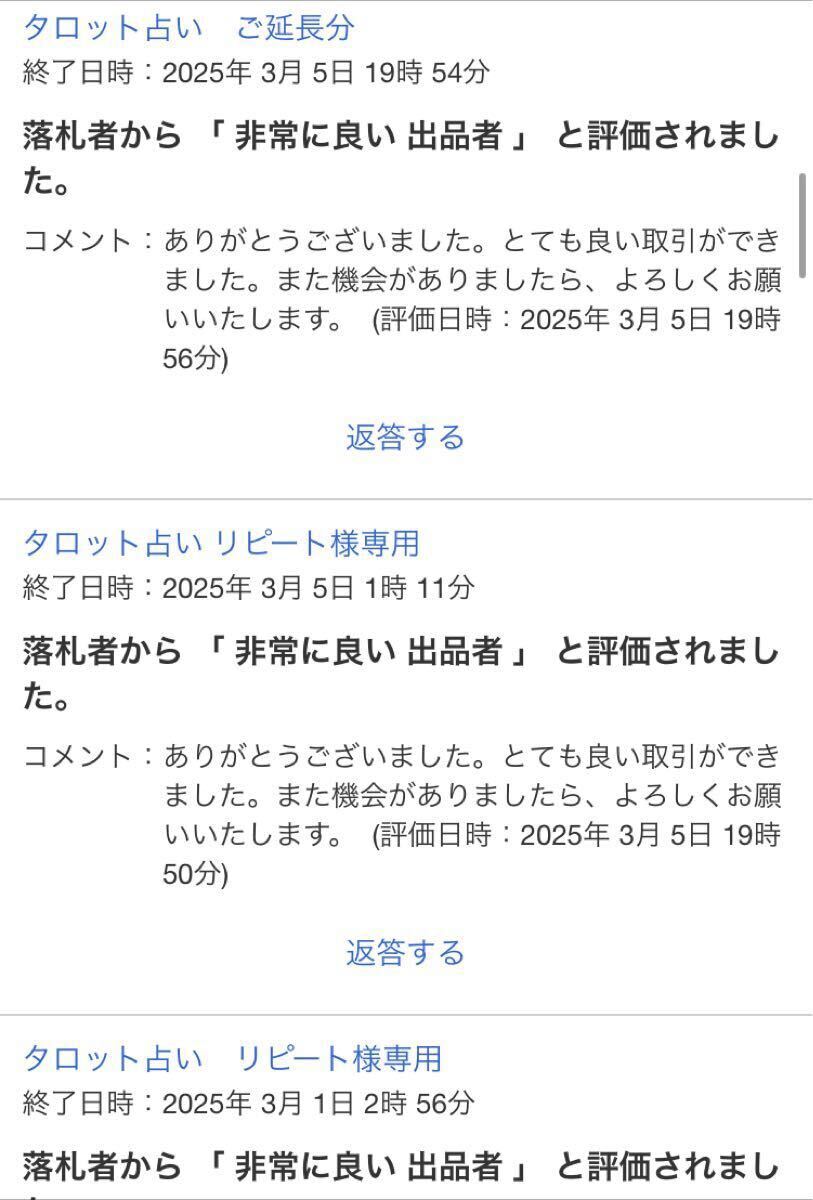Image resolution: width=813 pixels, height=1200 pixels.
Task: Click the second 非常に良い 出品者 rating heading
Action: [x=400, y=655]
